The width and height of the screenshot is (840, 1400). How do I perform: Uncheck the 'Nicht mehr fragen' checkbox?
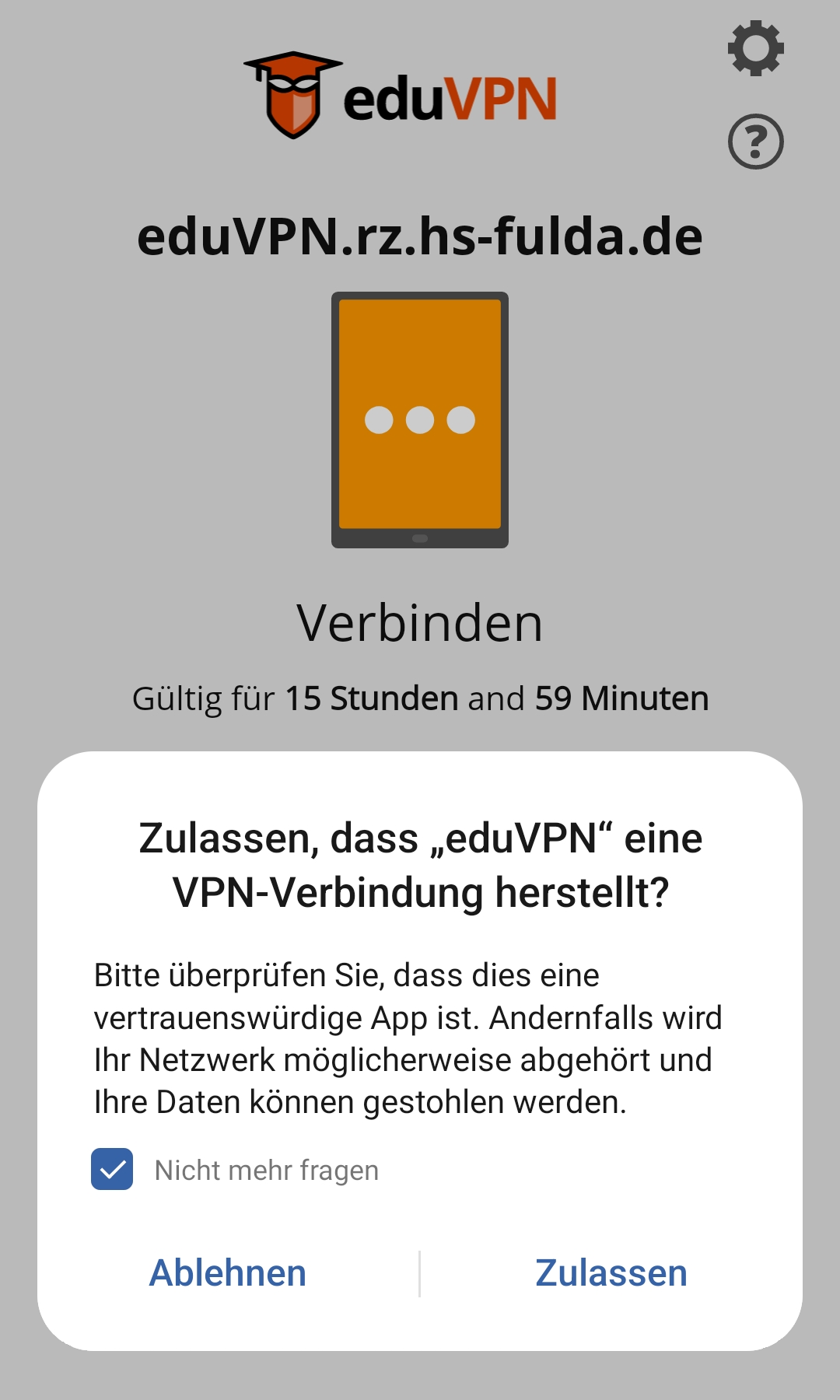pyautogui.click(x=112, y=1169)
